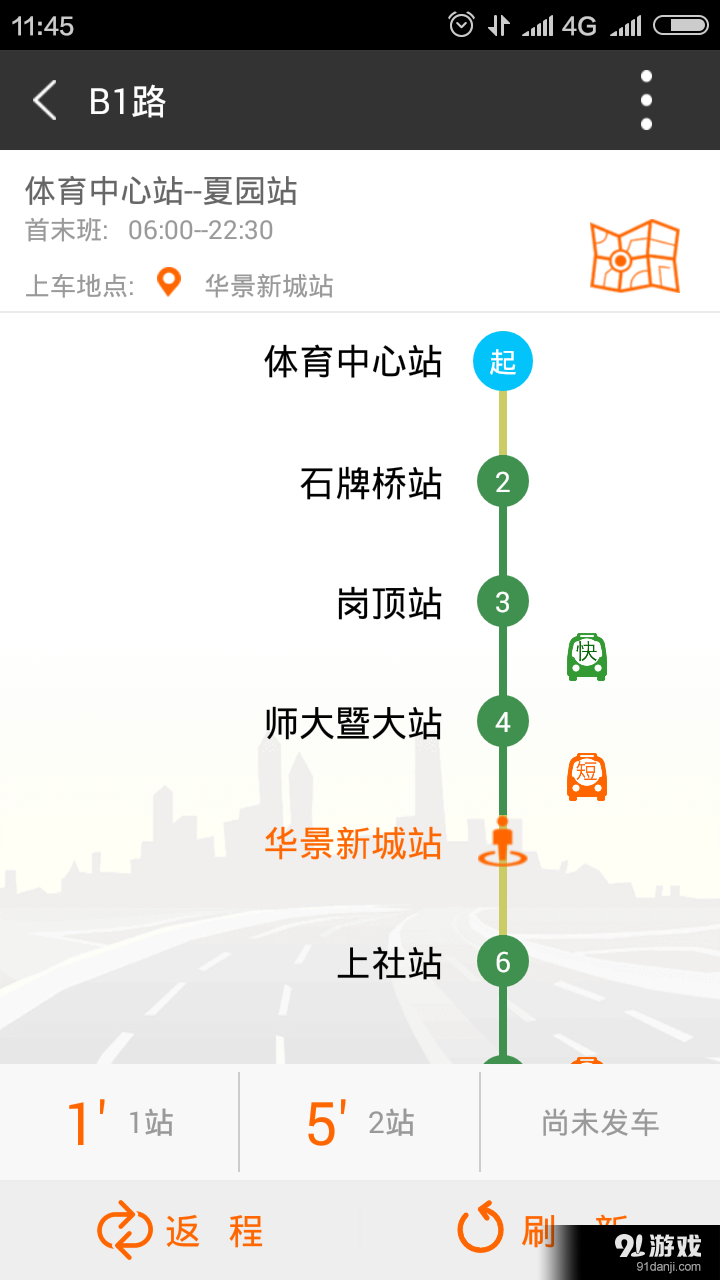
Task: Select the 岗顶站 station label
Action: (391, 603)
